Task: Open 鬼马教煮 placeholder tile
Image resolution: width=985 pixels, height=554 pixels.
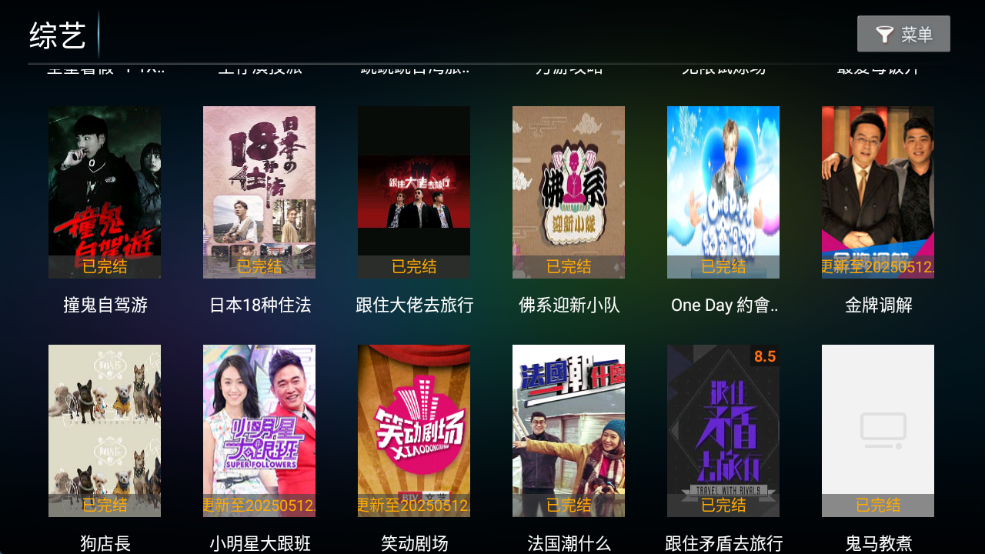Action: (878, 431)
